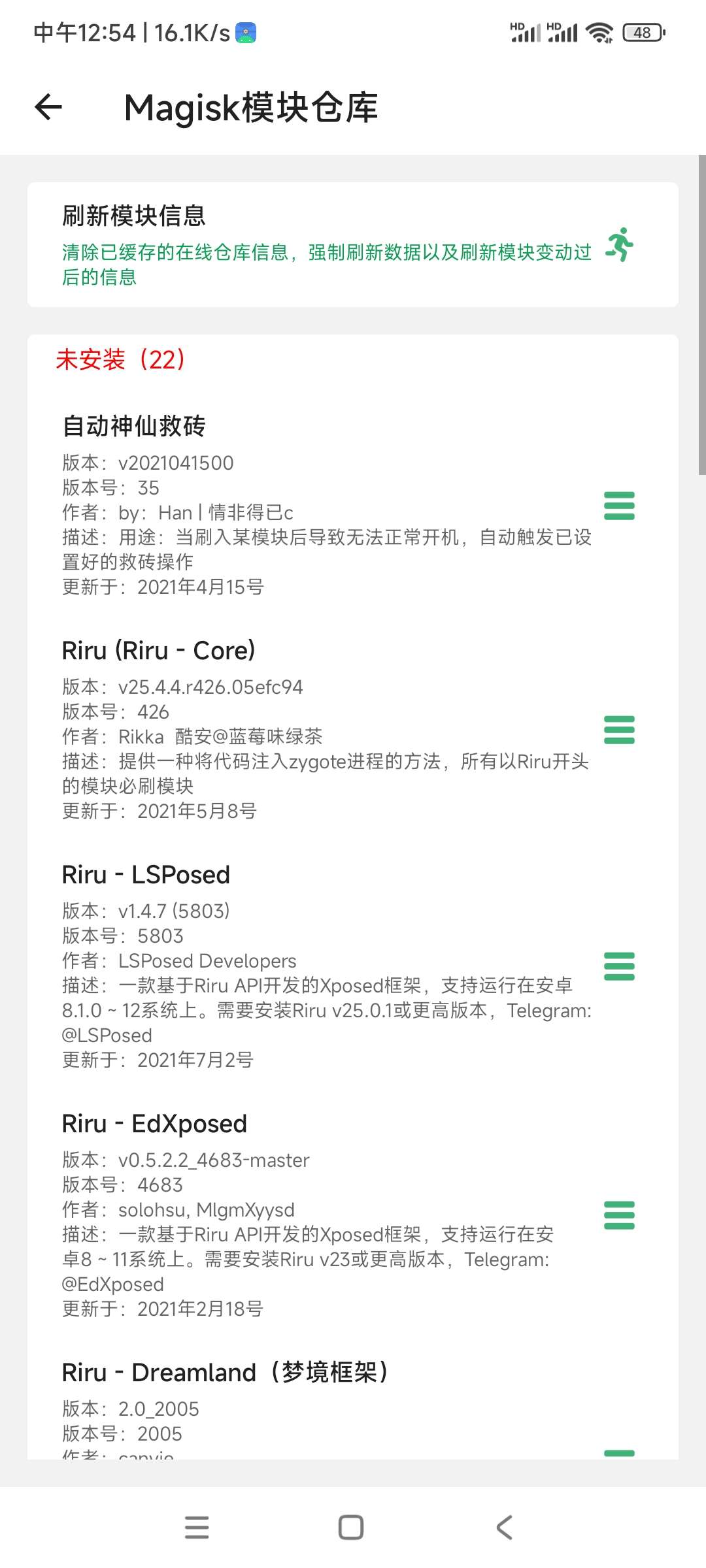Open menu icon for Riru - LSPosed

pyautogui.click(x=619, y=966)
